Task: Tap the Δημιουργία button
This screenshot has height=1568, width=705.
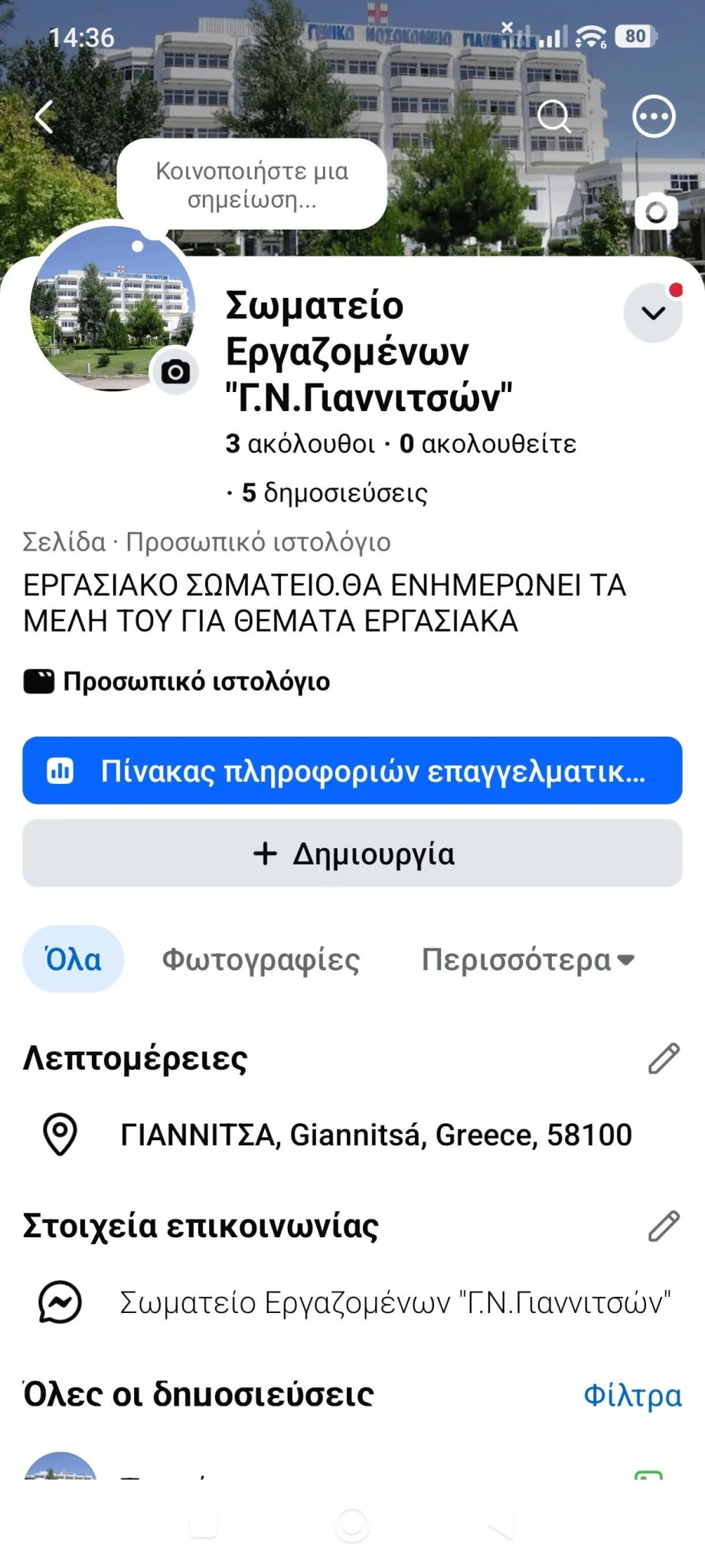Action: [x=352, y=853]
